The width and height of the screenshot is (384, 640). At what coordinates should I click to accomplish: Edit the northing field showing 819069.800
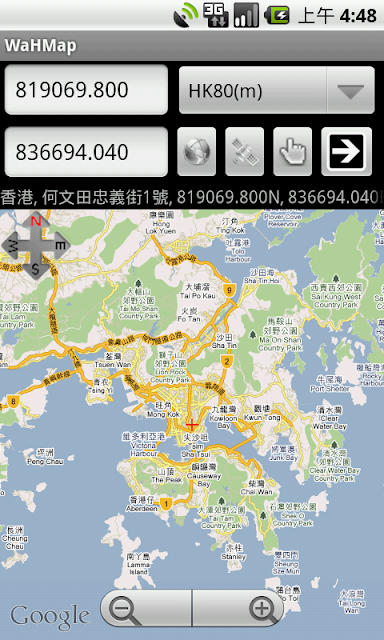point(86,90)
